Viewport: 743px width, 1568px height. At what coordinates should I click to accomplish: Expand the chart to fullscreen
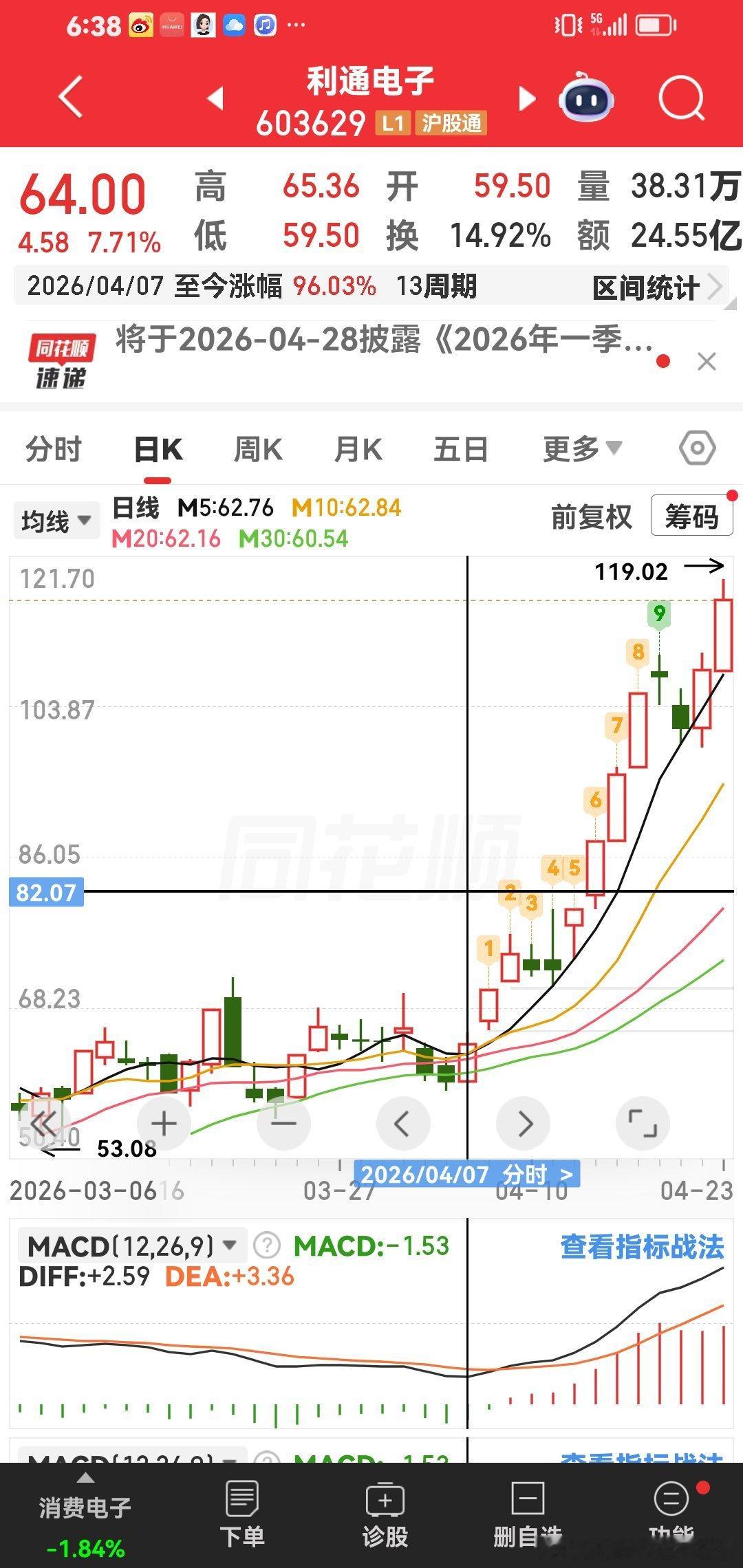pyautogui.click(x=644, y=1122)
